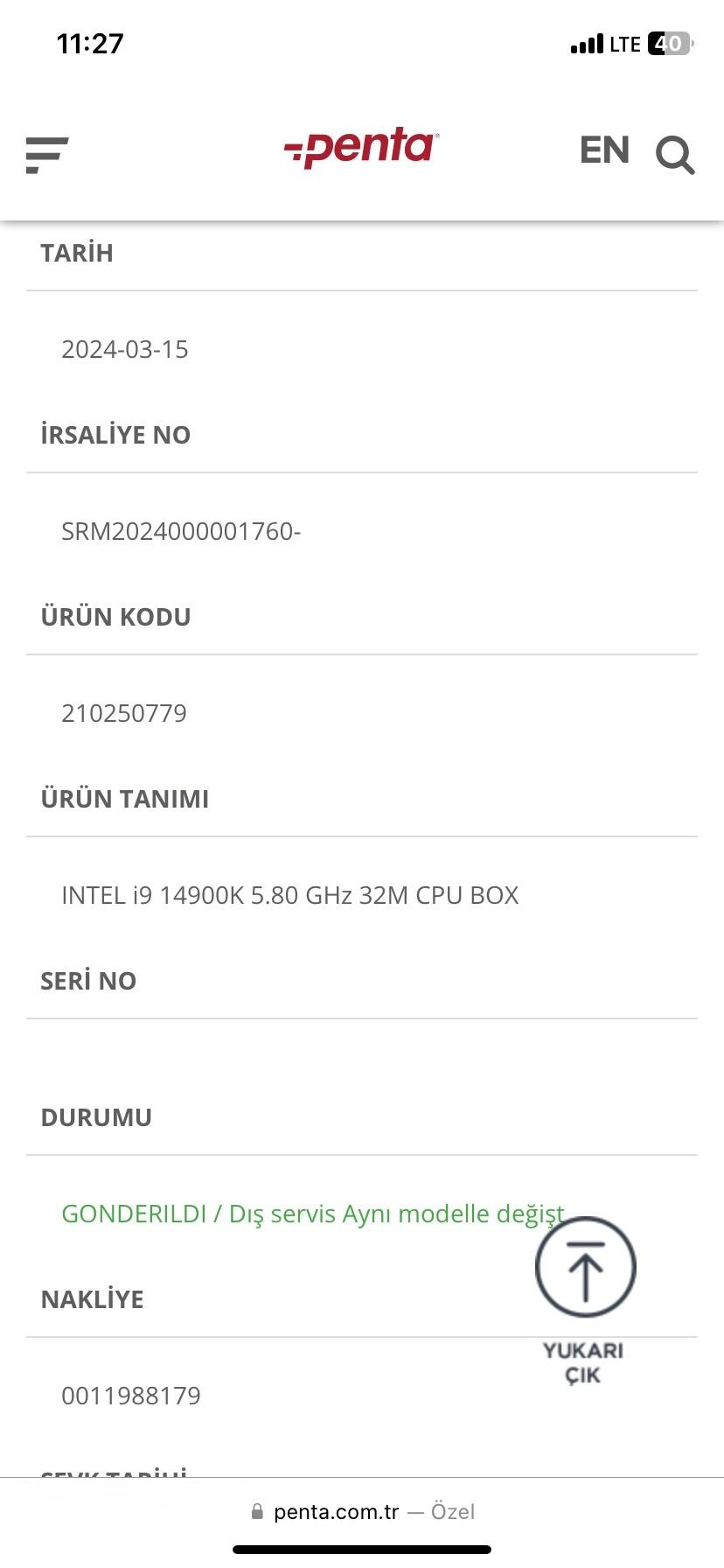The width and height of the screenshot is (724, 1568).
Task: Tap the penta.com.tr address bar
Action: tap(362, 1511)
